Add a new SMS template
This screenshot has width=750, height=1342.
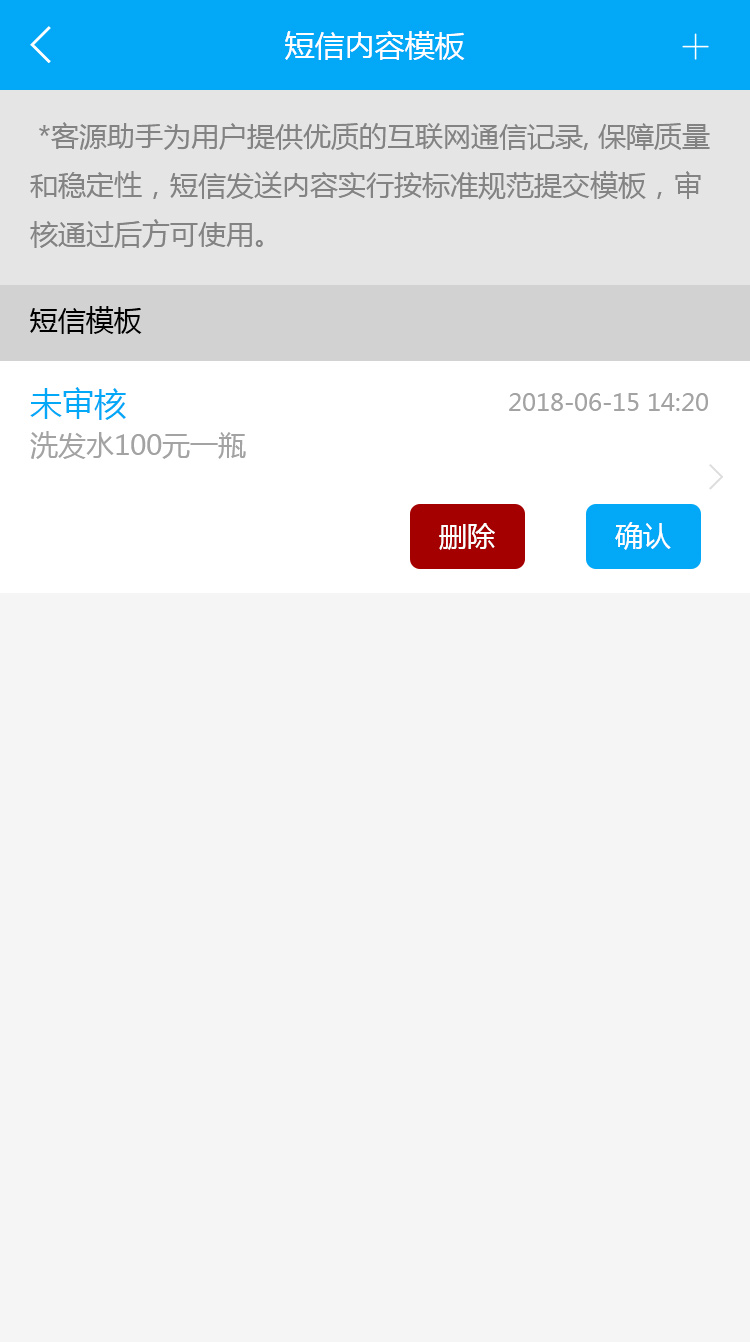pos(695,46)
